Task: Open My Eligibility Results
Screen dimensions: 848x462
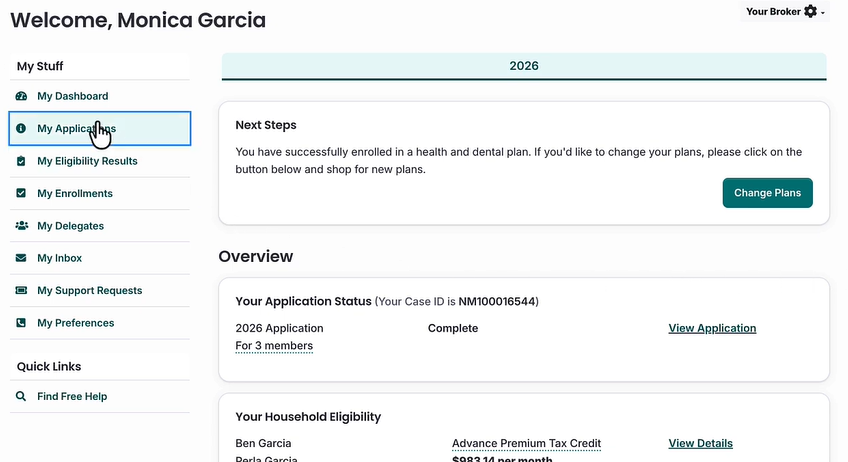Action: tap(87, 161)
